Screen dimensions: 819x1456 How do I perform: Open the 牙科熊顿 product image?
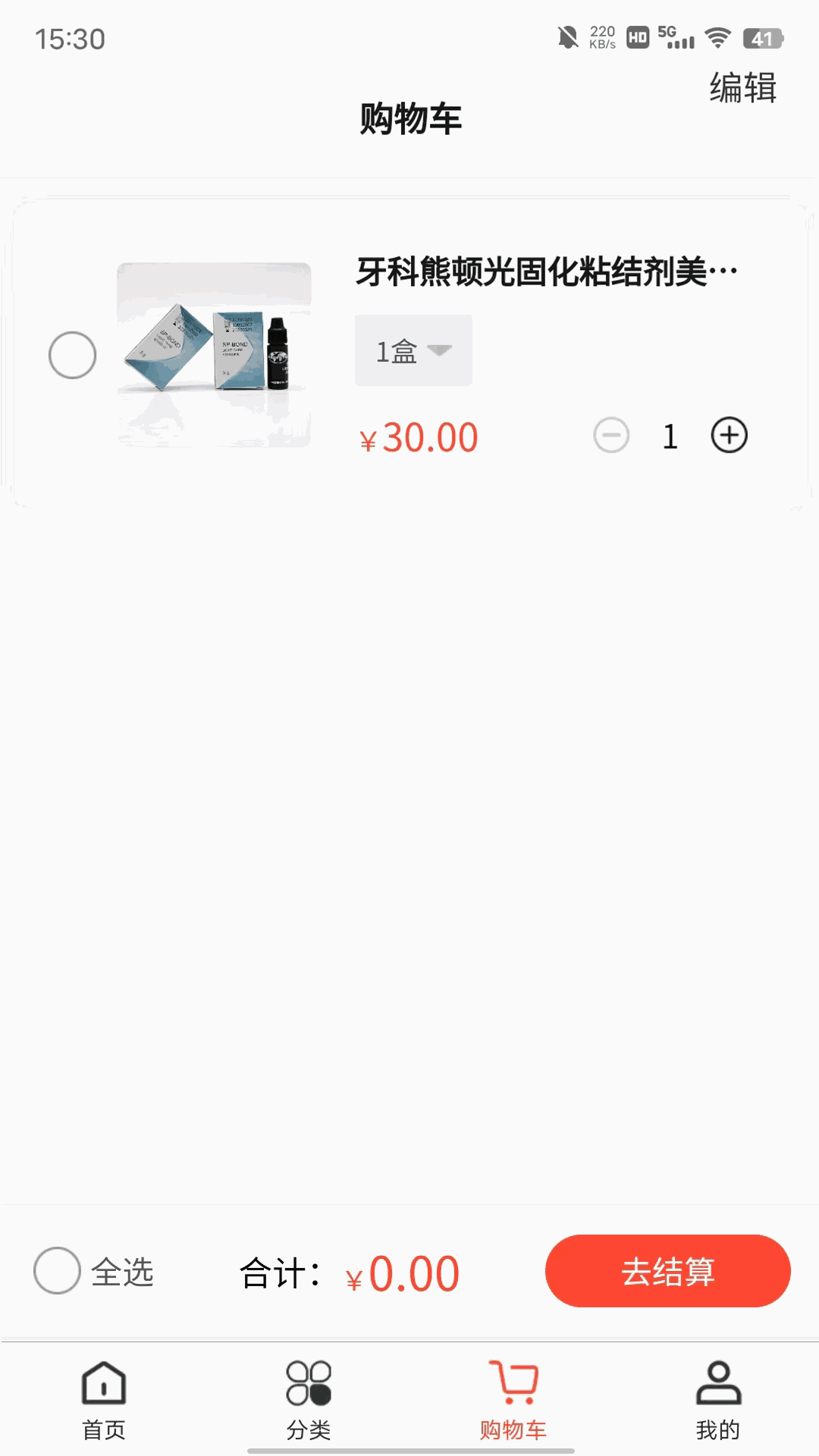point(214,354)
